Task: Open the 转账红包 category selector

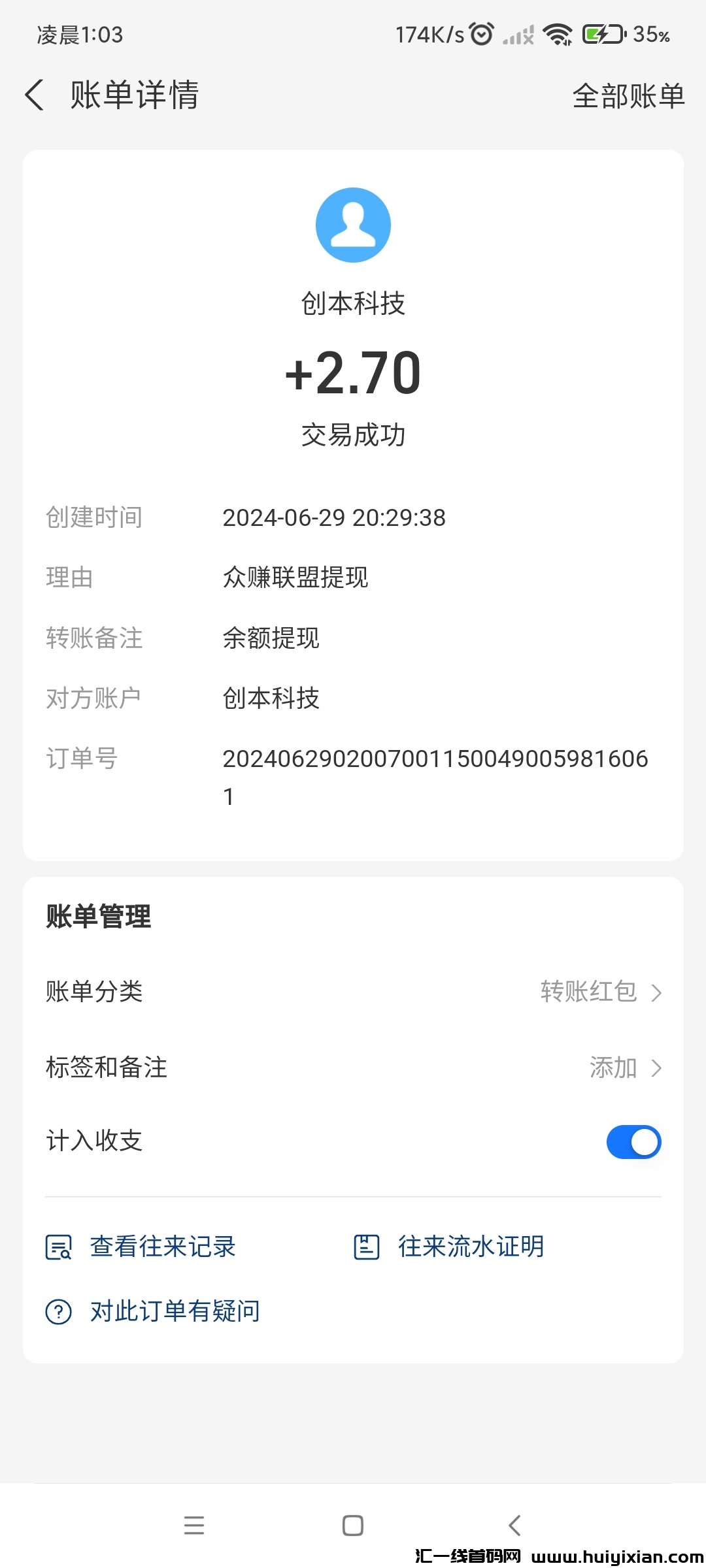Action: point(588,992)
